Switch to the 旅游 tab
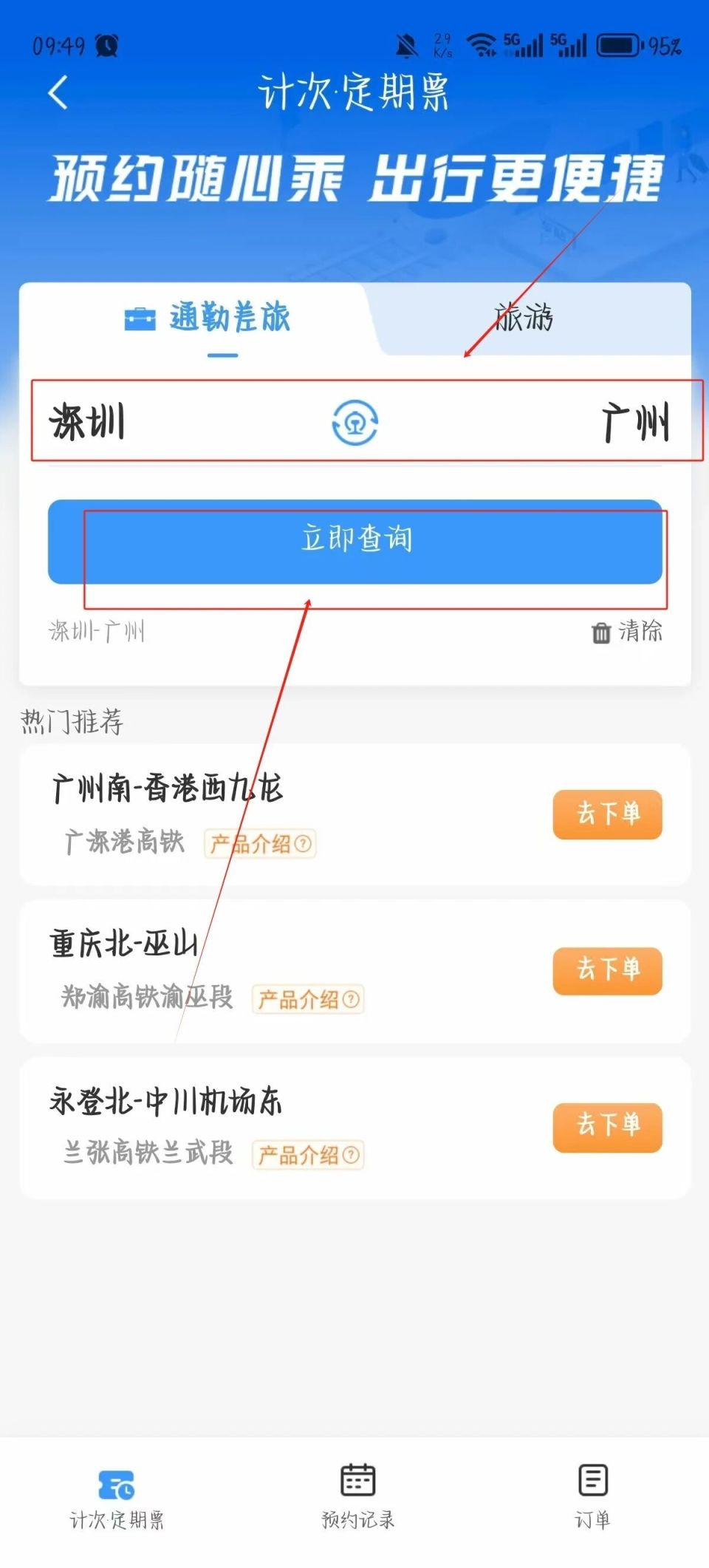 [x=524, y=318]
